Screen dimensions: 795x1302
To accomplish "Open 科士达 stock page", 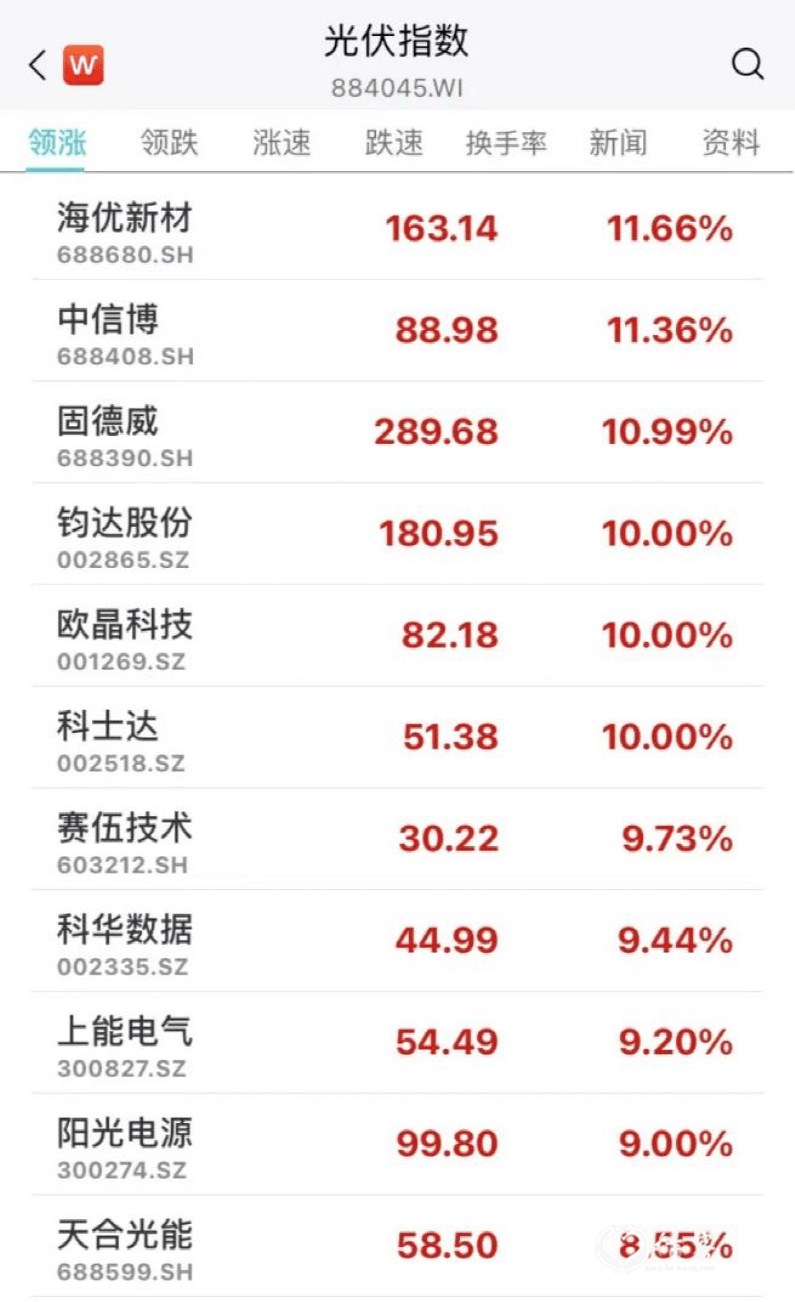I will (397, 738).
